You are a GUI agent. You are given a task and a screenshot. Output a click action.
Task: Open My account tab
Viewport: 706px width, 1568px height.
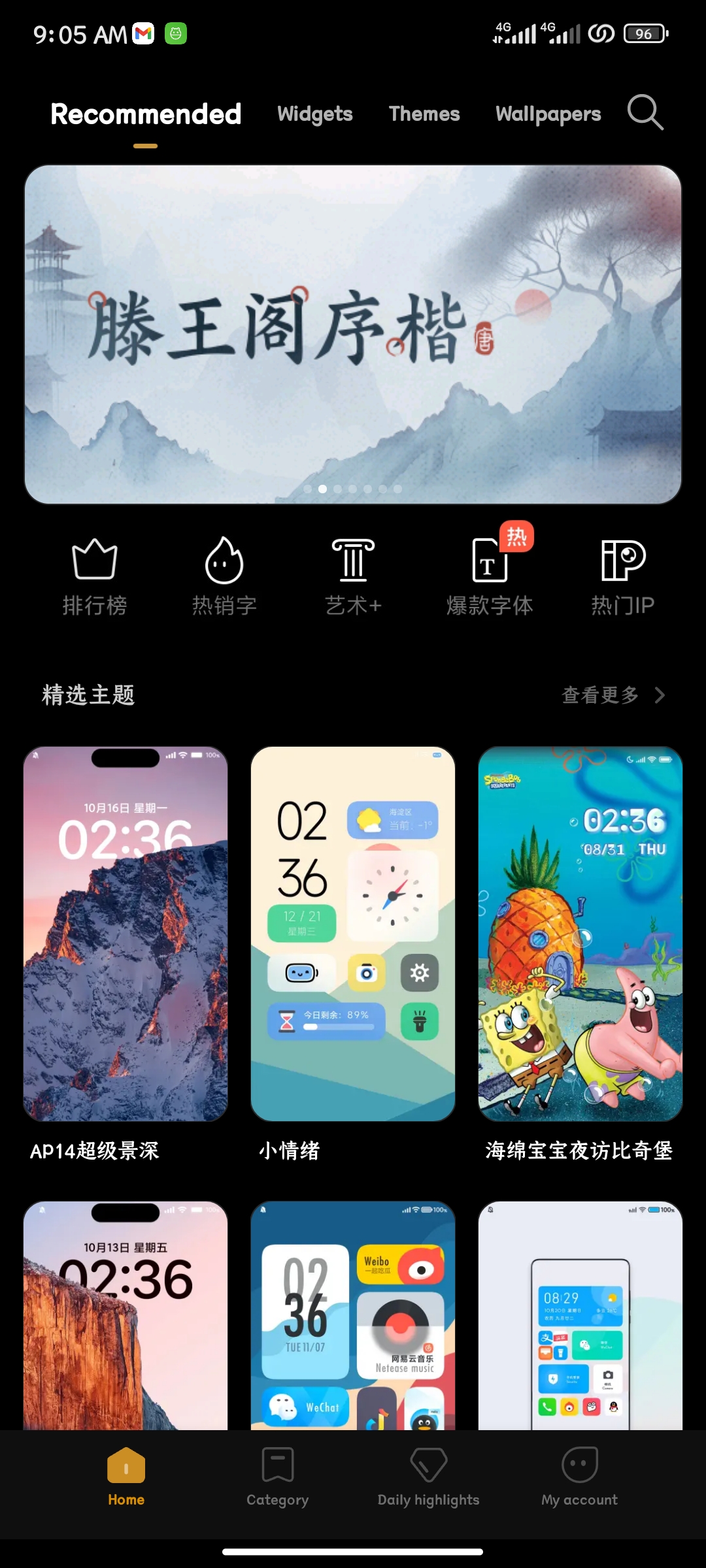(x=579, y=1477)
